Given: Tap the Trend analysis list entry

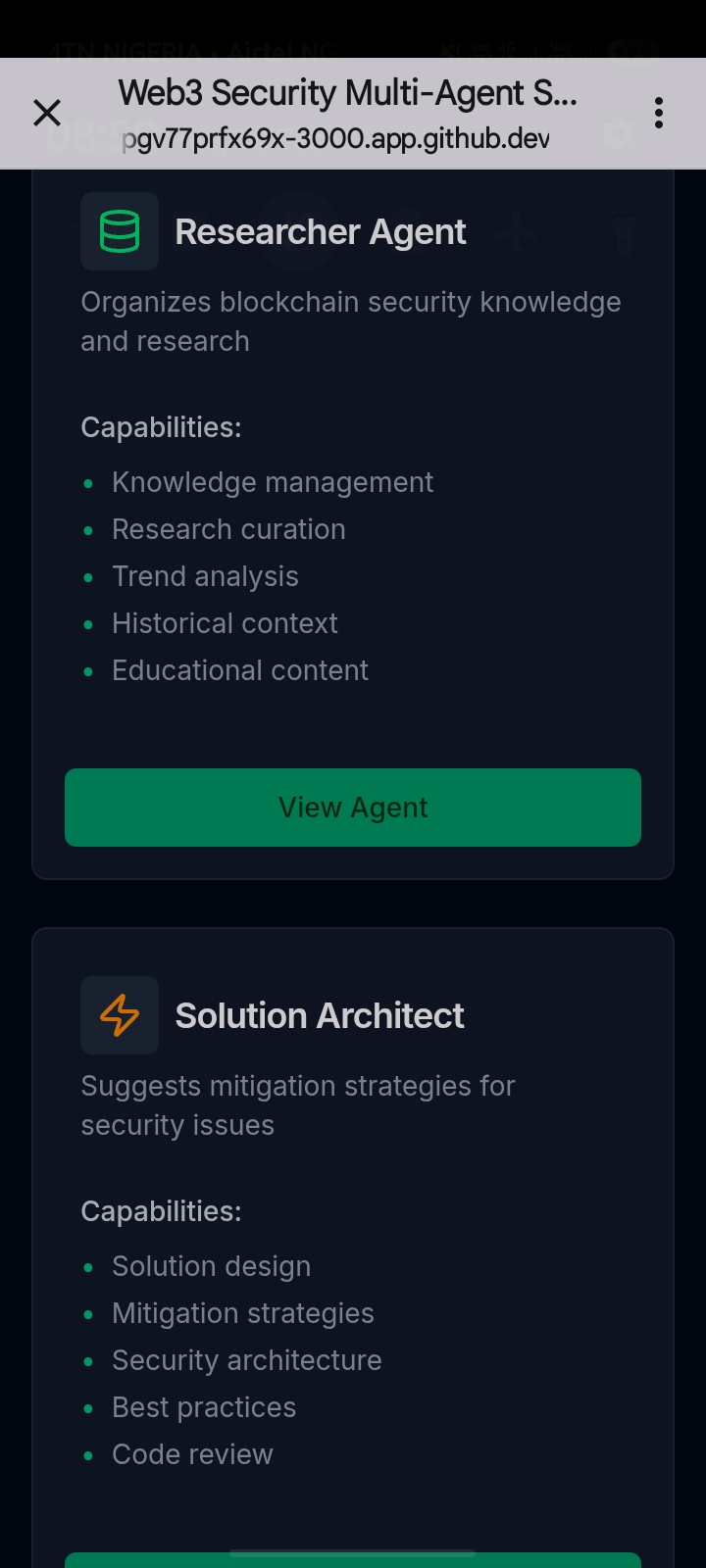Looking at the screenshot, I should click(x=205, y=576).
